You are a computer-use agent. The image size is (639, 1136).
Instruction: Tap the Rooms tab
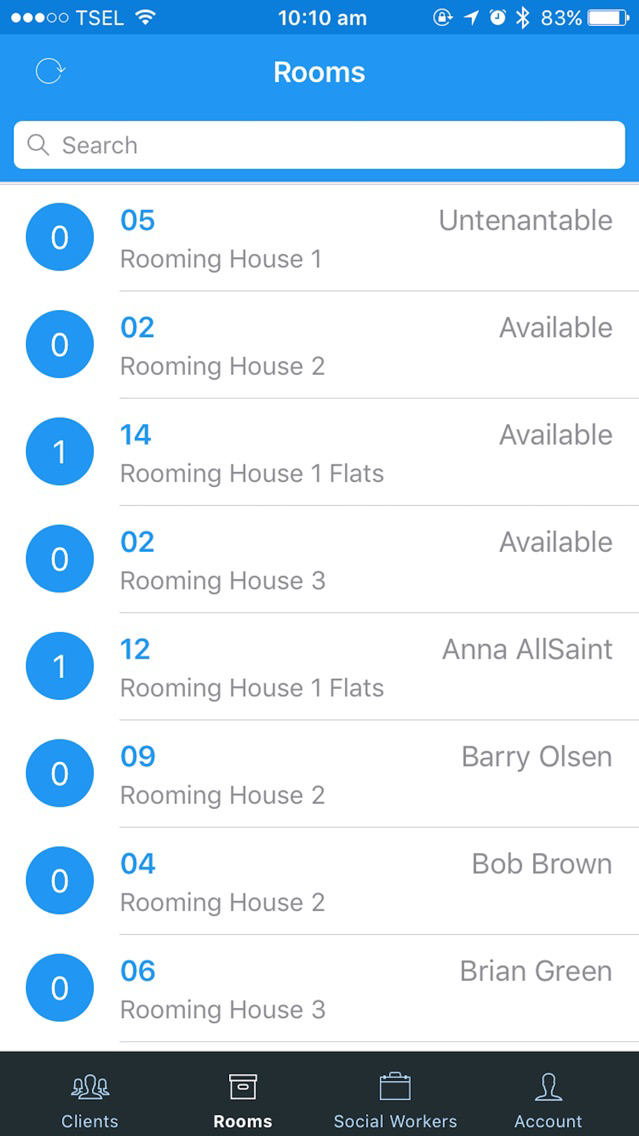[x=243, y=1100]
